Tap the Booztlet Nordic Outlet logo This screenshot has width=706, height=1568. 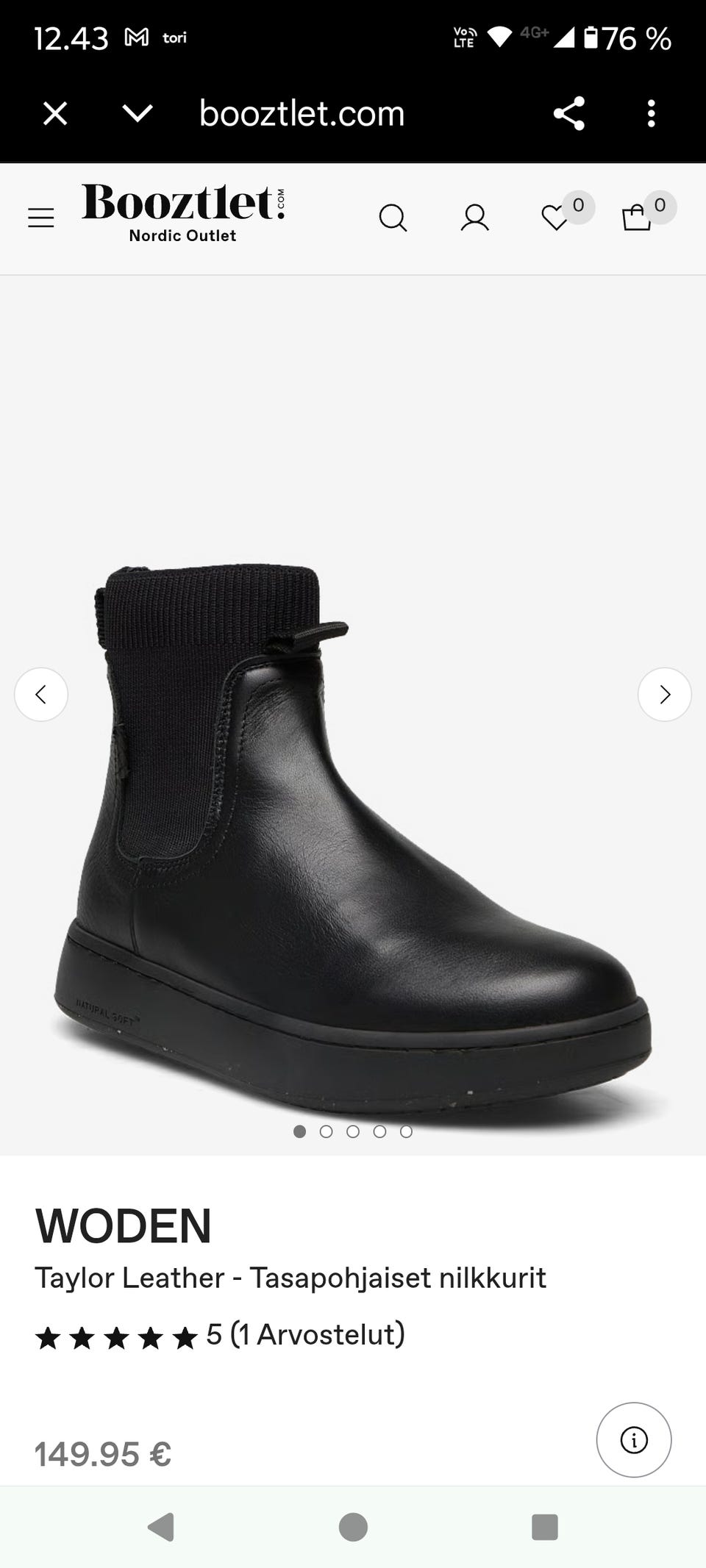click(x=183, y=212)
